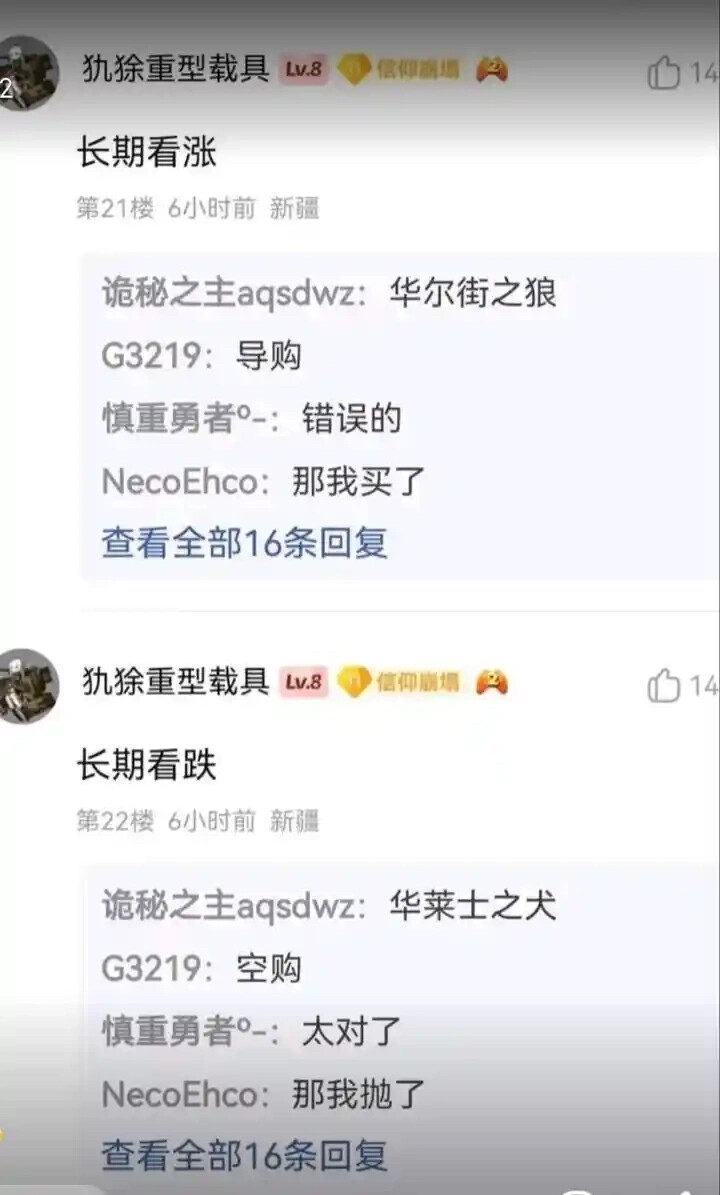The height and width of the screenshot is (1195, 720).
Task: Open the avatar of the floor 21 commenter
Action: tap(27, 73)
